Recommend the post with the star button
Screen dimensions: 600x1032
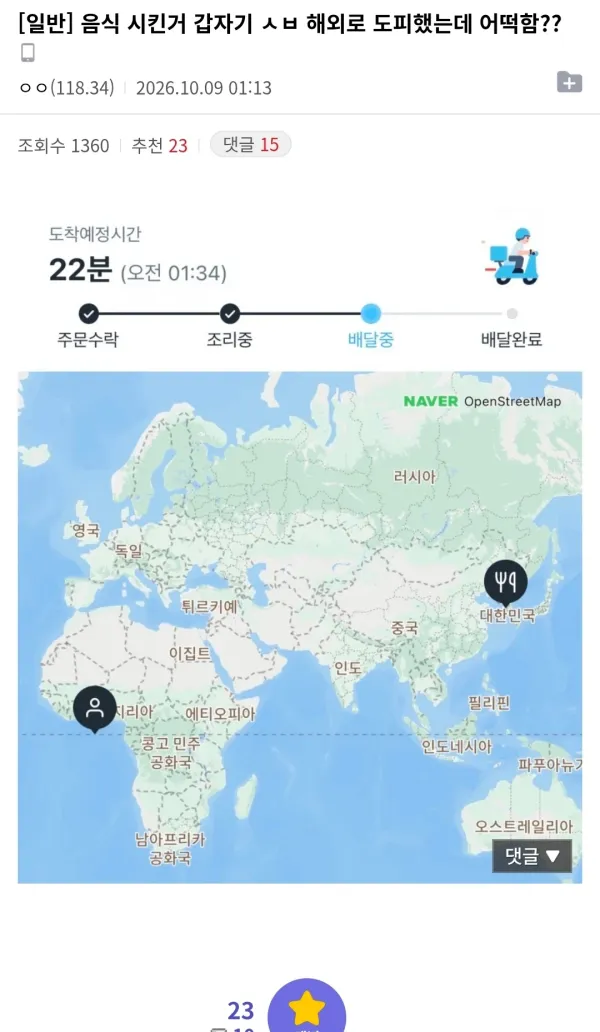coord(307,1005)
